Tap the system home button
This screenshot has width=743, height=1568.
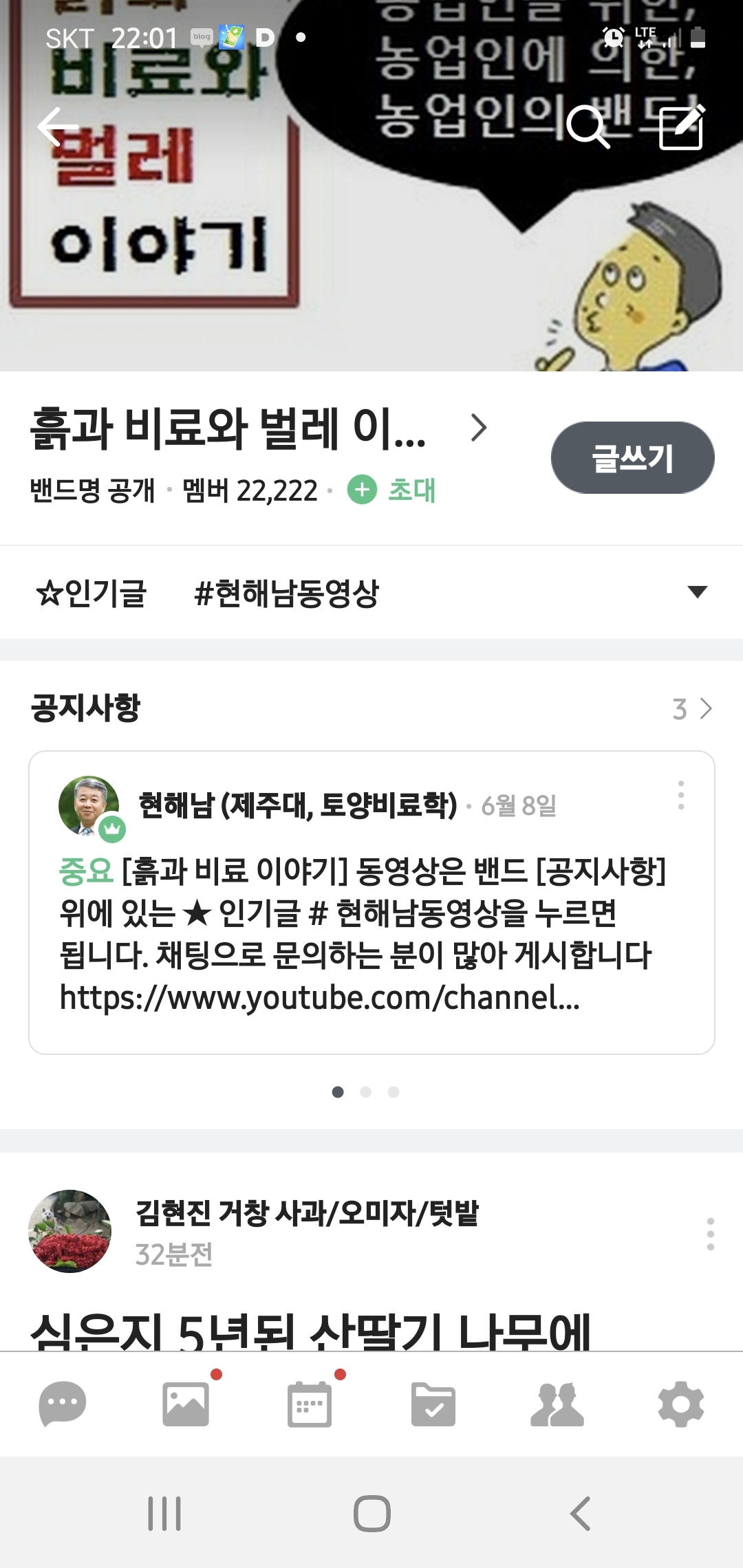click(x=371, y=1514)
